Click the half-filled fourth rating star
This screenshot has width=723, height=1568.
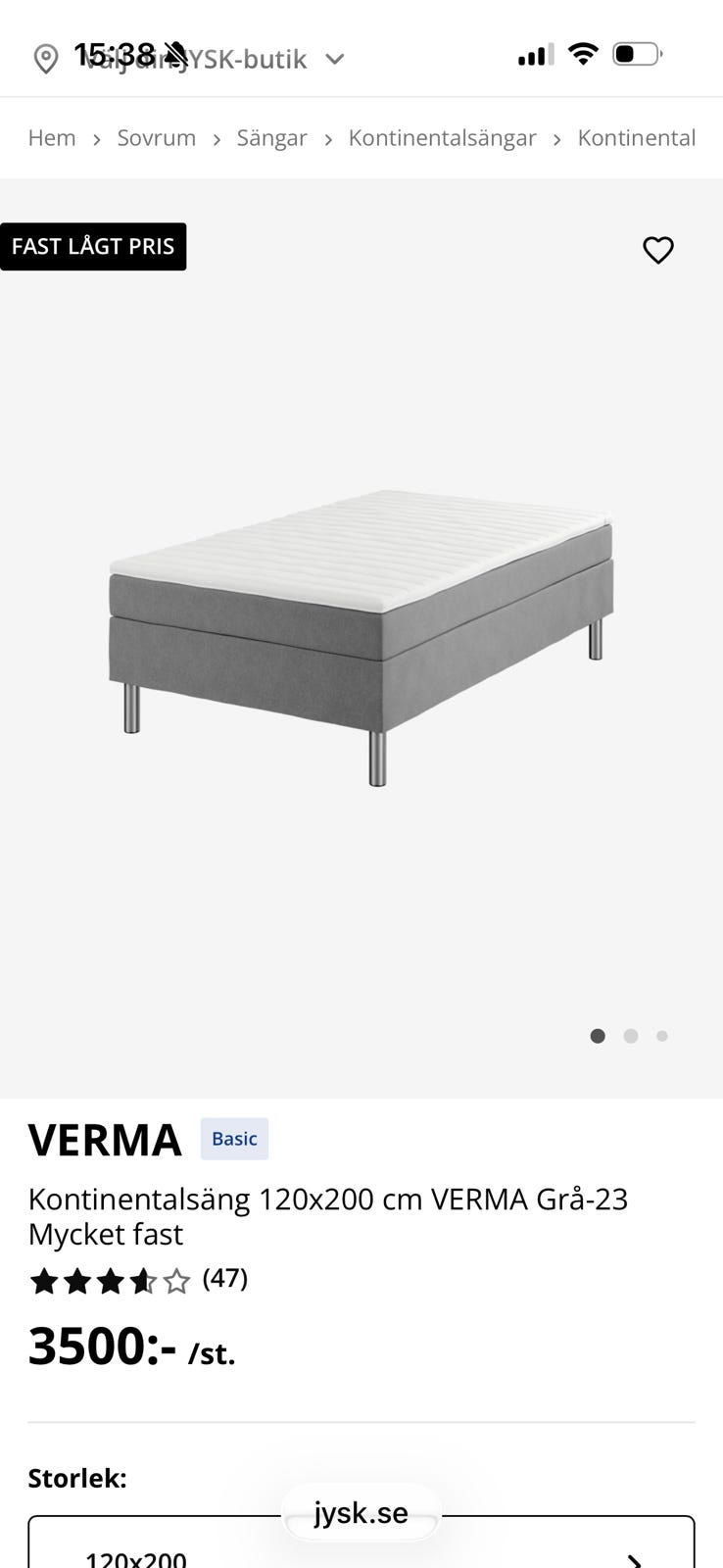pos(140,1280)
